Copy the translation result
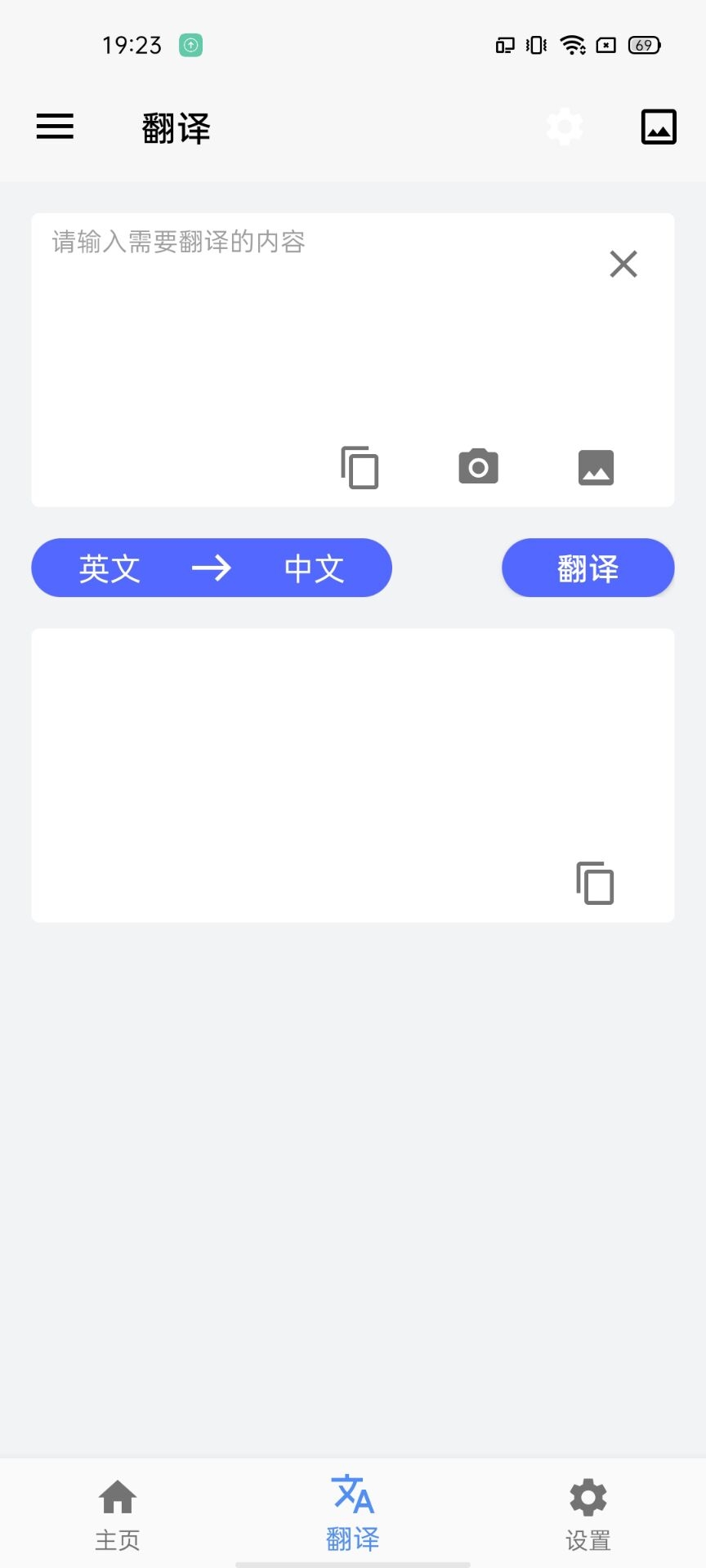 pyautogui.click(x=595, y=883)
